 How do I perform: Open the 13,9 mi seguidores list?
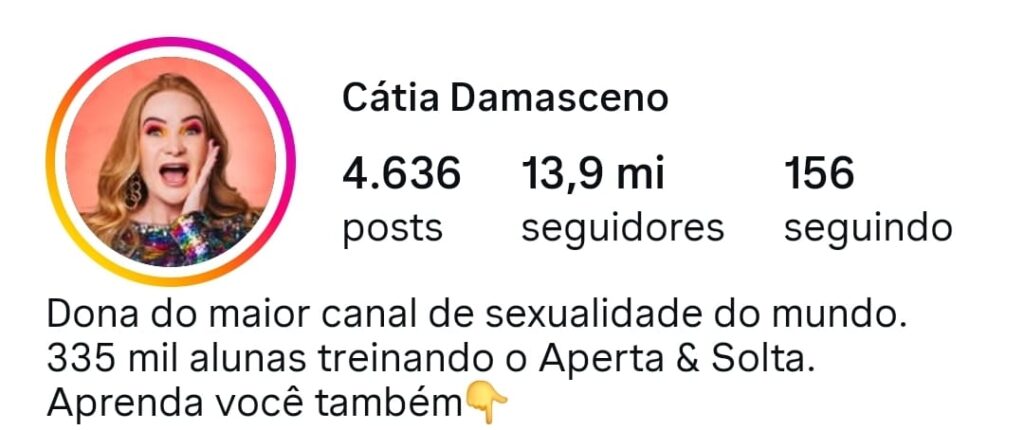[x=622, y=200]
